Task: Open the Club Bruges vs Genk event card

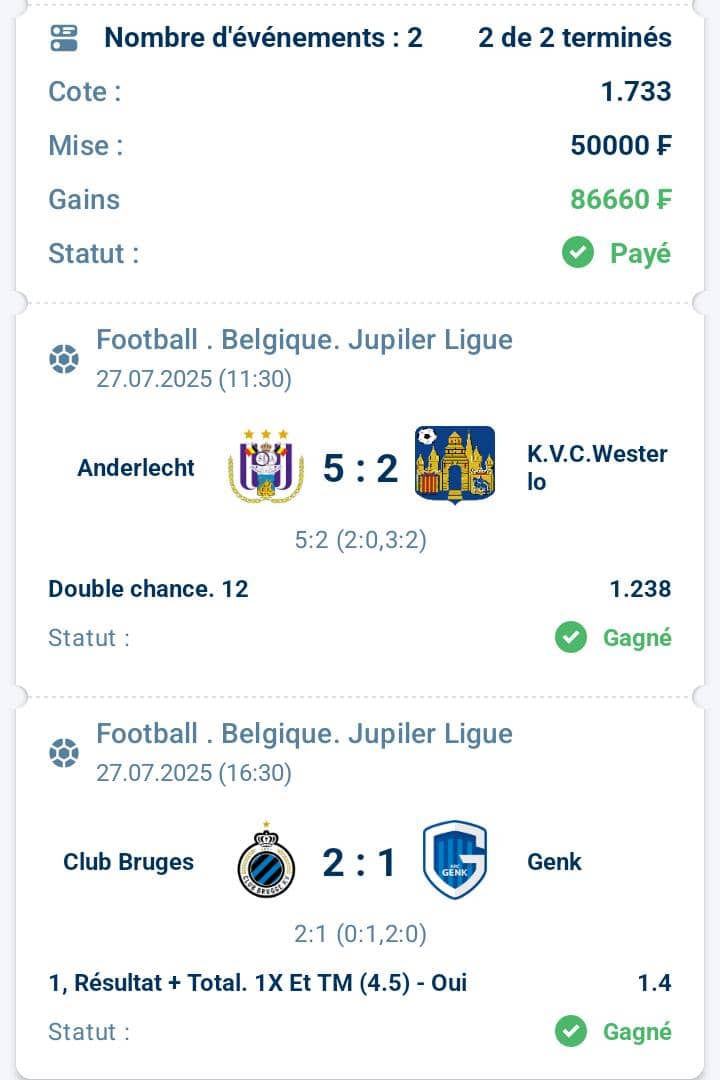Action: (x=360, y=862)
